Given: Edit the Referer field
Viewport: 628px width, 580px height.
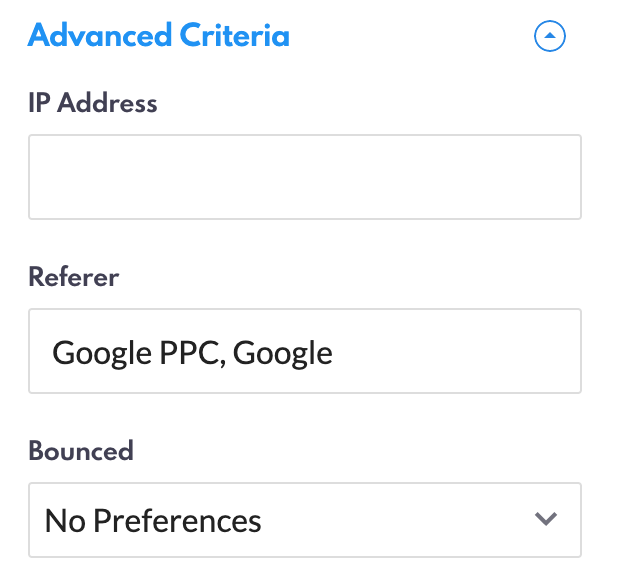Looking at the screenshot, I should [x=304, y=351].
